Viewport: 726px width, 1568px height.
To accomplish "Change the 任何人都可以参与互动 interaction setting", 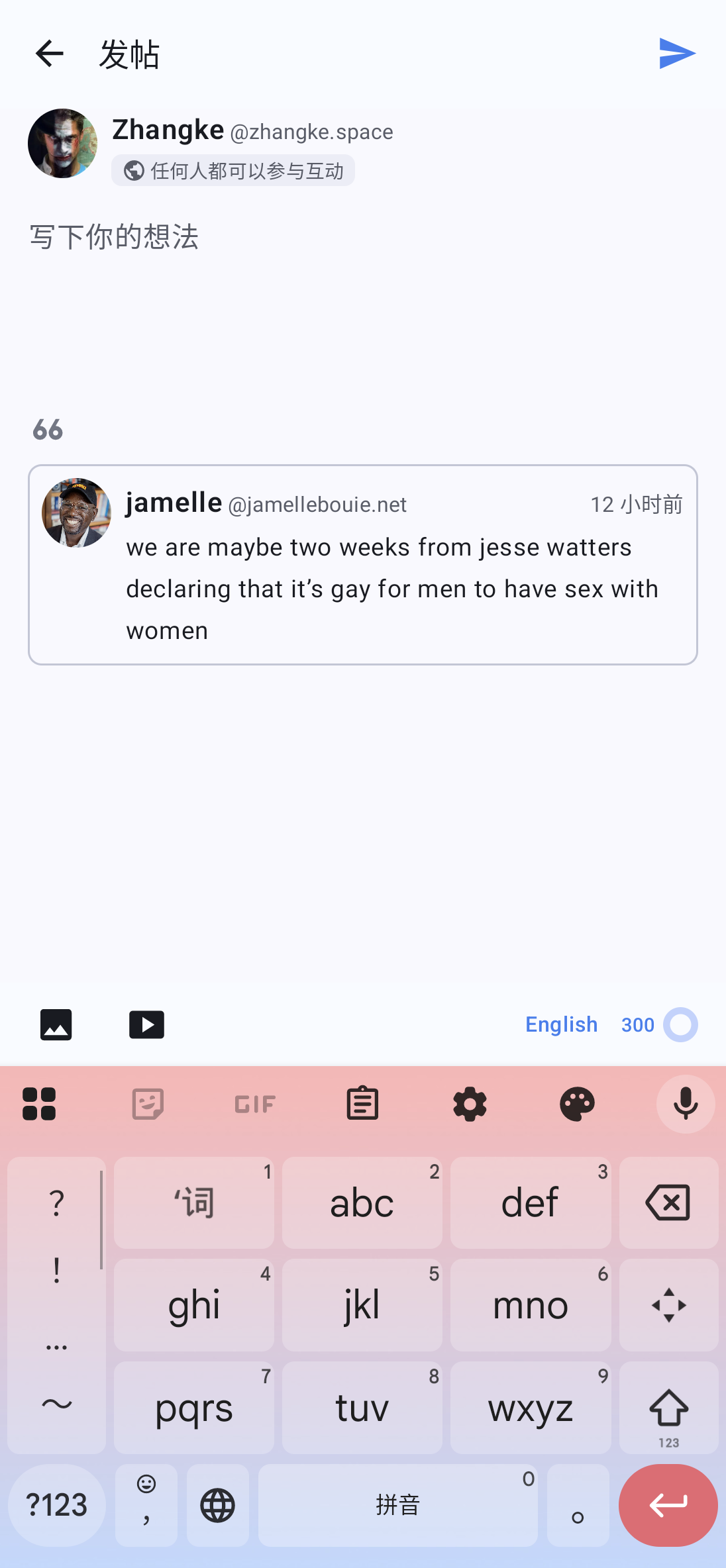I will tap(233, 171).
